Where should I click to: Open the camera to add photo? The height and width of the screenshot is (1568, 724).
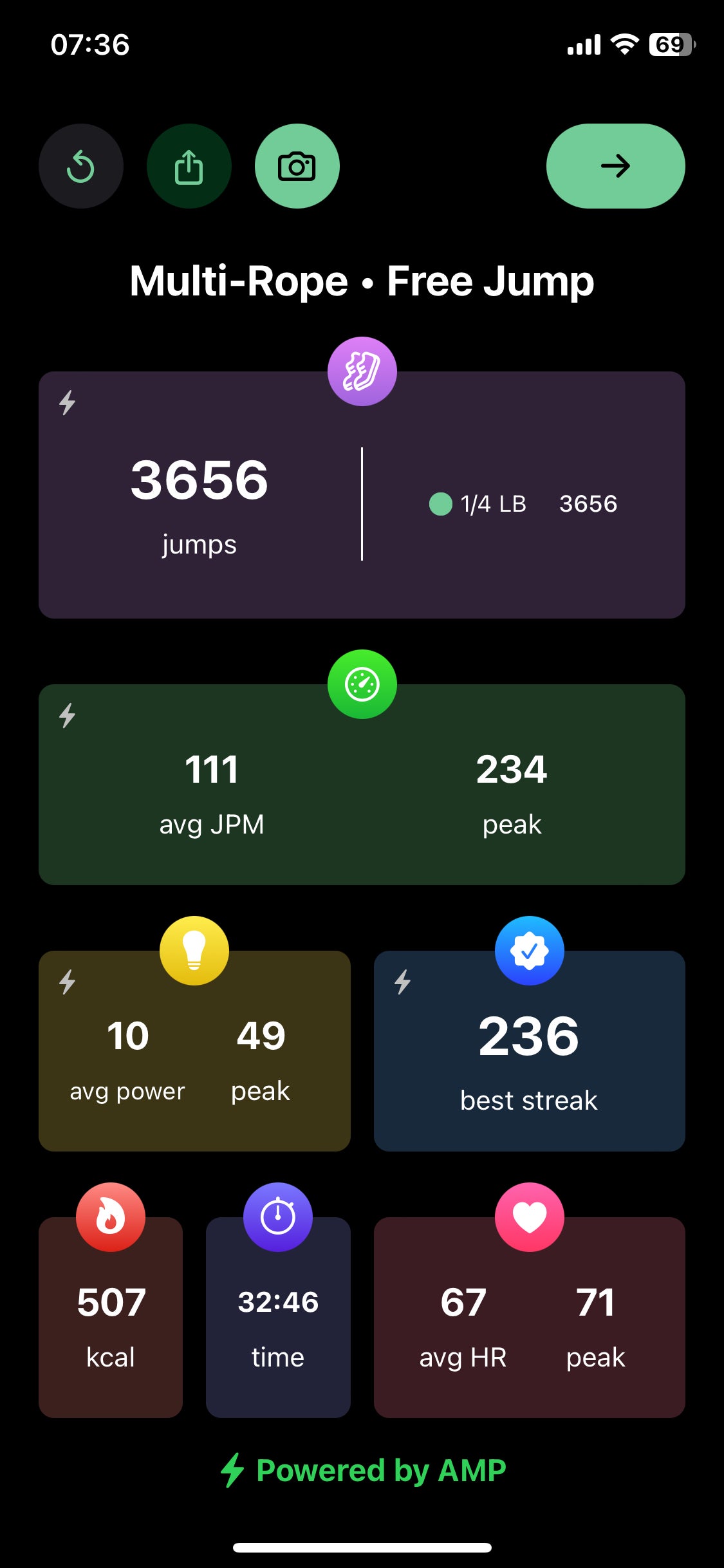[x=297, y=166]
